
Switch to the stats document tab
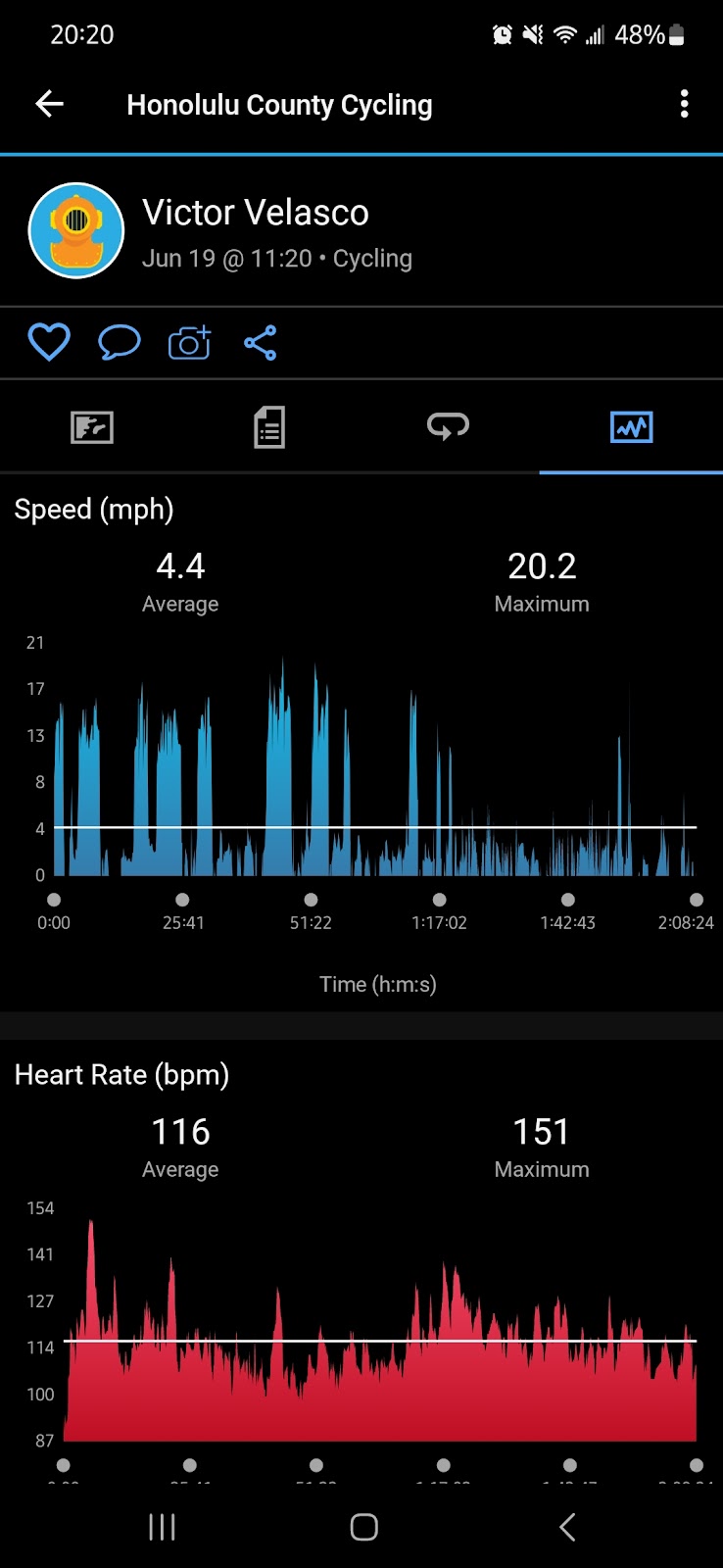[269, 427]
